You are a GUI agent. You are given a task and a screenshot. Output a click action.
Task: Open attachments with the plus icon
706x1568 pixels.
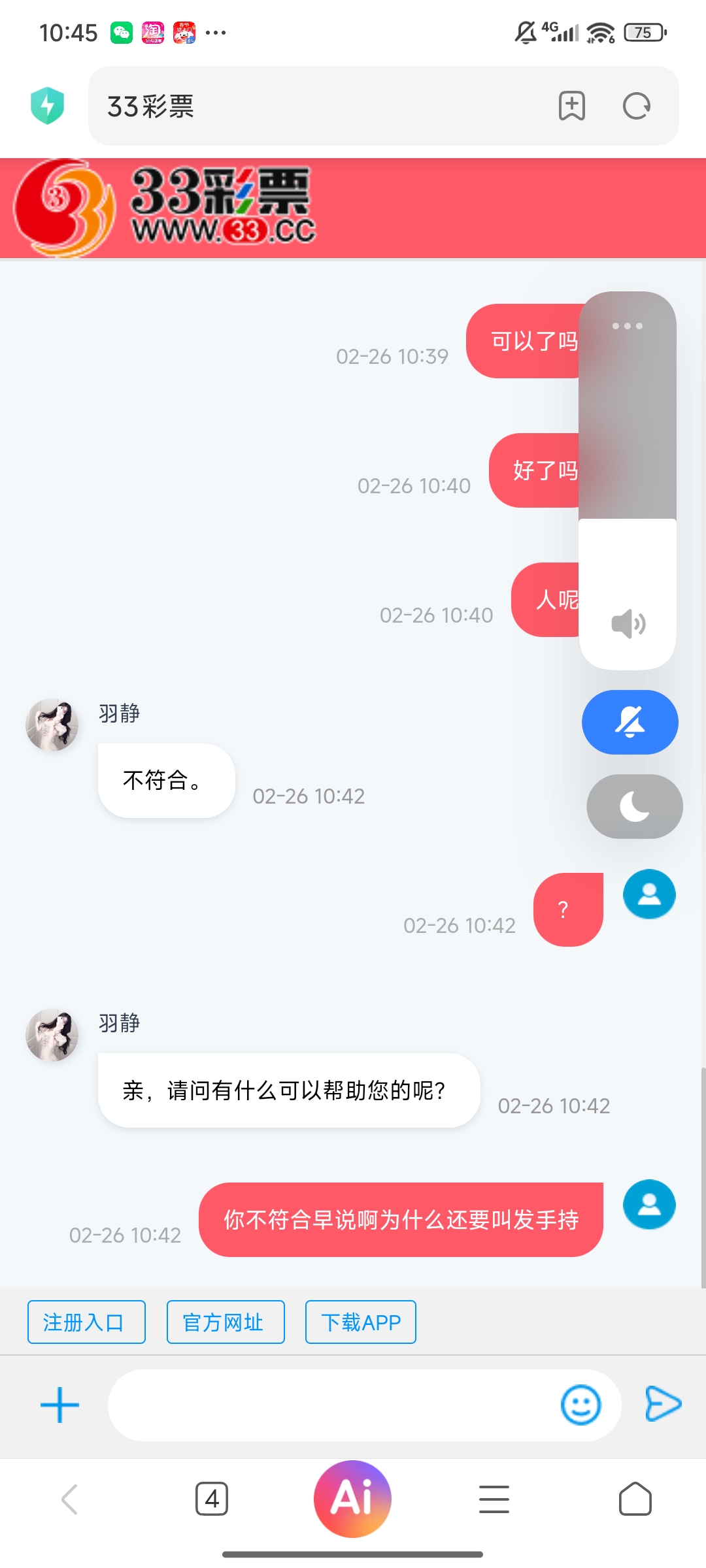click(59, 1405)
